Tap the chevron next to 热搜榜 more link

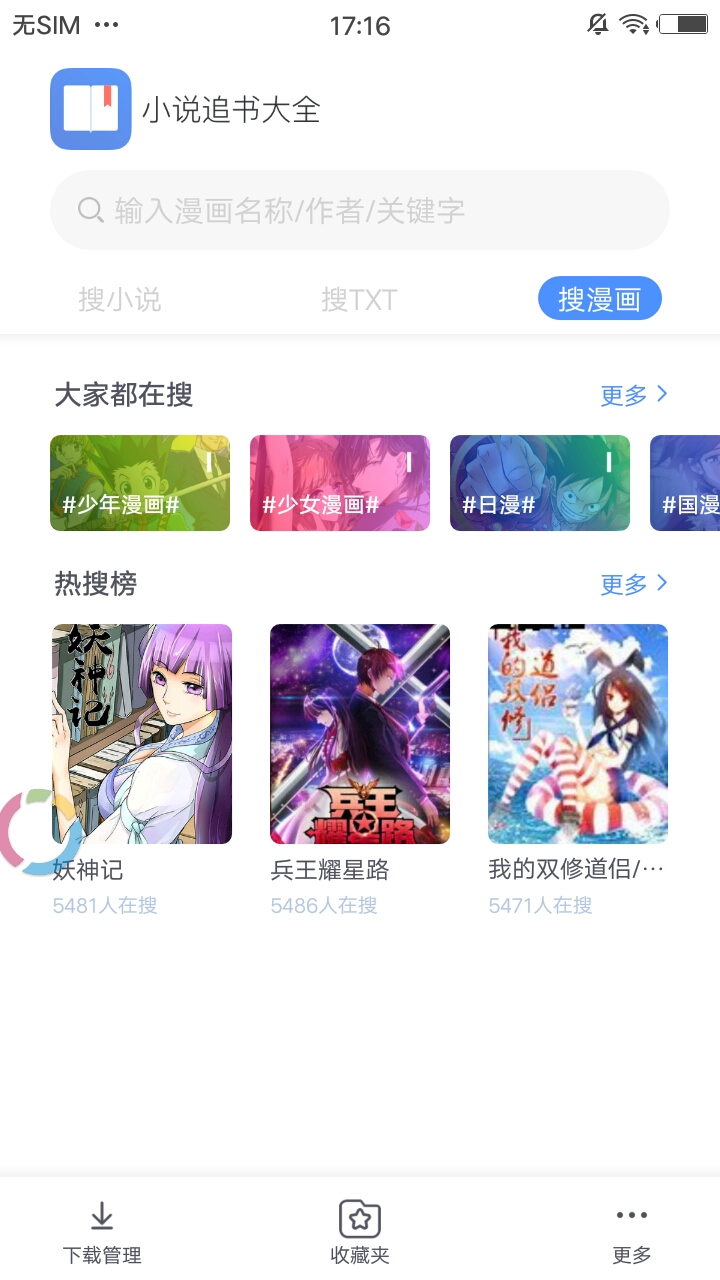pos(663,583)
